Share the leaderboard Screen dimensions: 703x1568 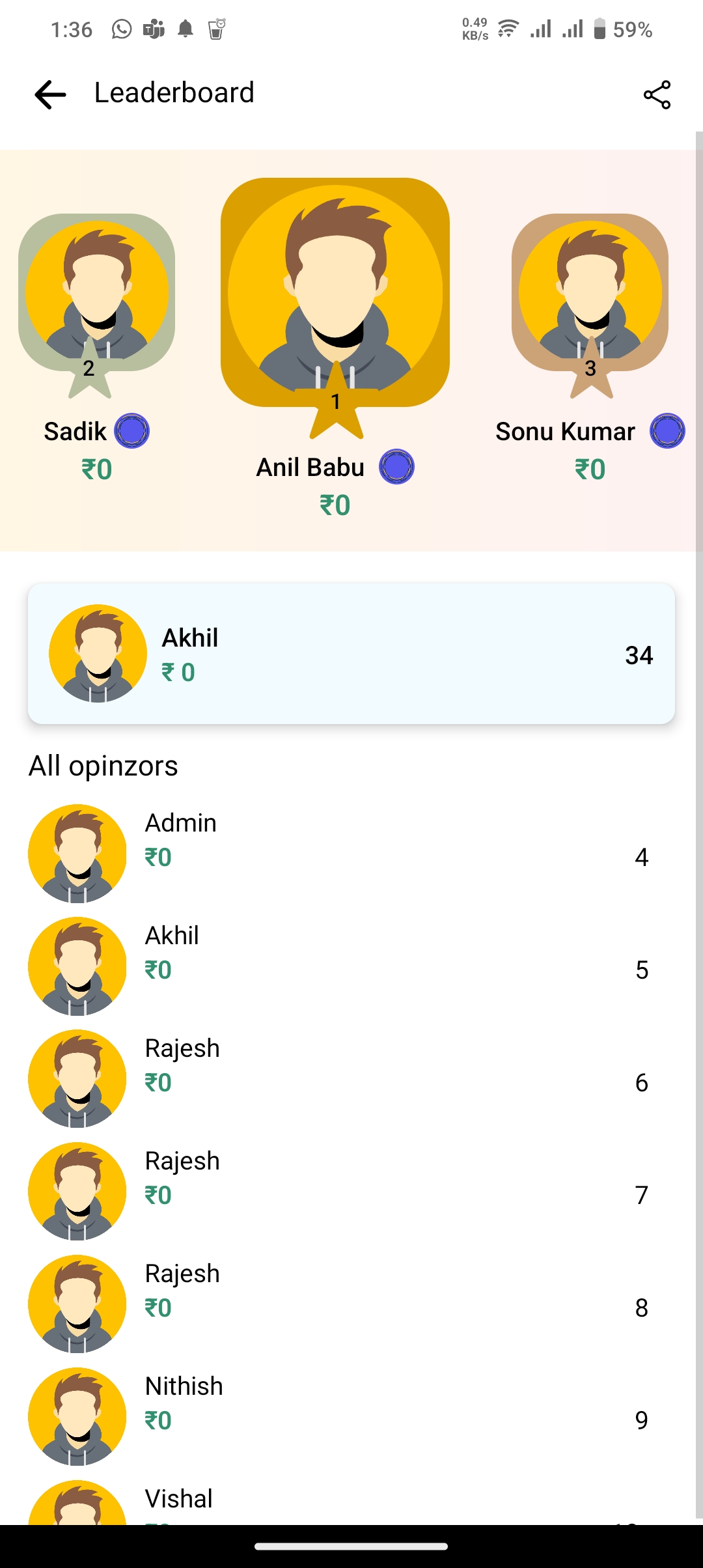pos(657,94)
